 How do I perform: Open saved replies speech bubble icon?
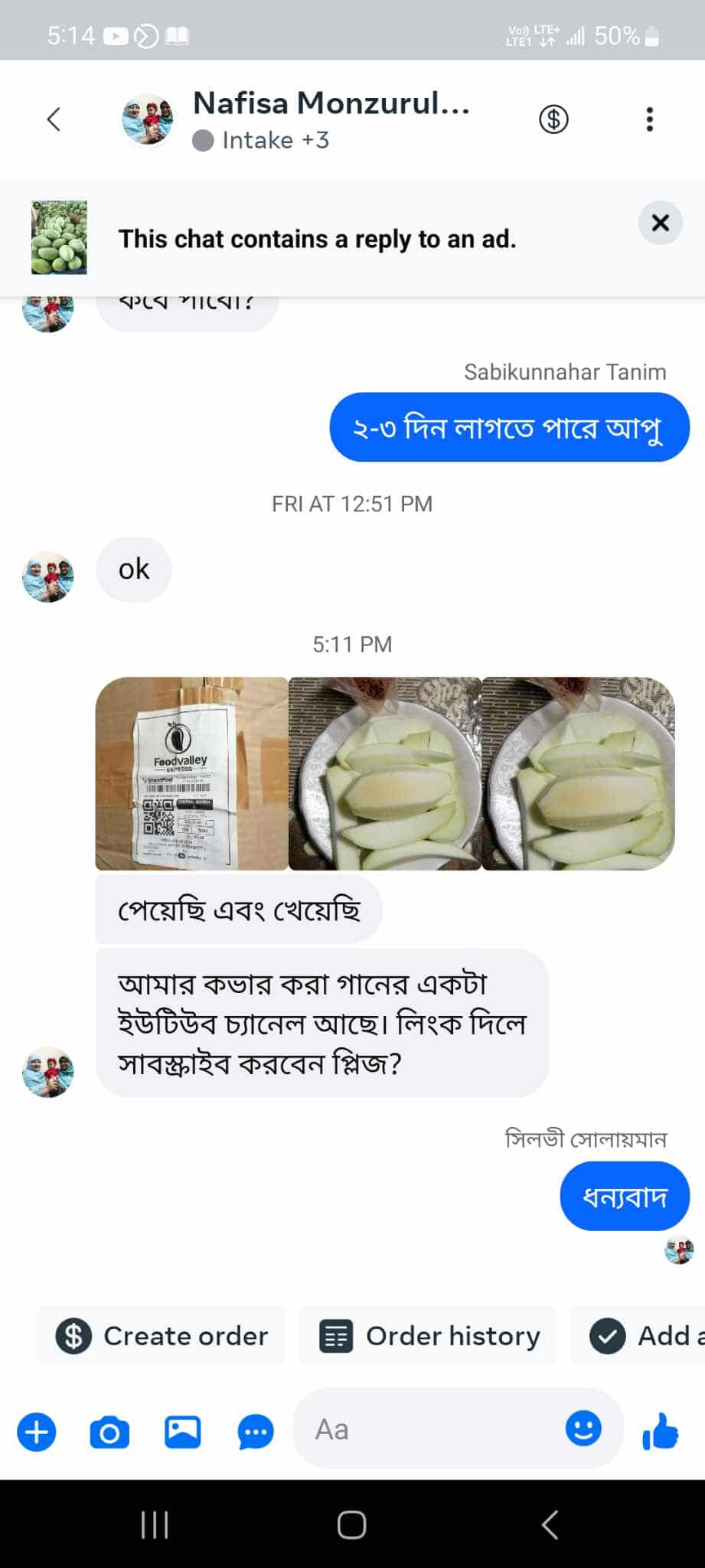coord(255,1431)
